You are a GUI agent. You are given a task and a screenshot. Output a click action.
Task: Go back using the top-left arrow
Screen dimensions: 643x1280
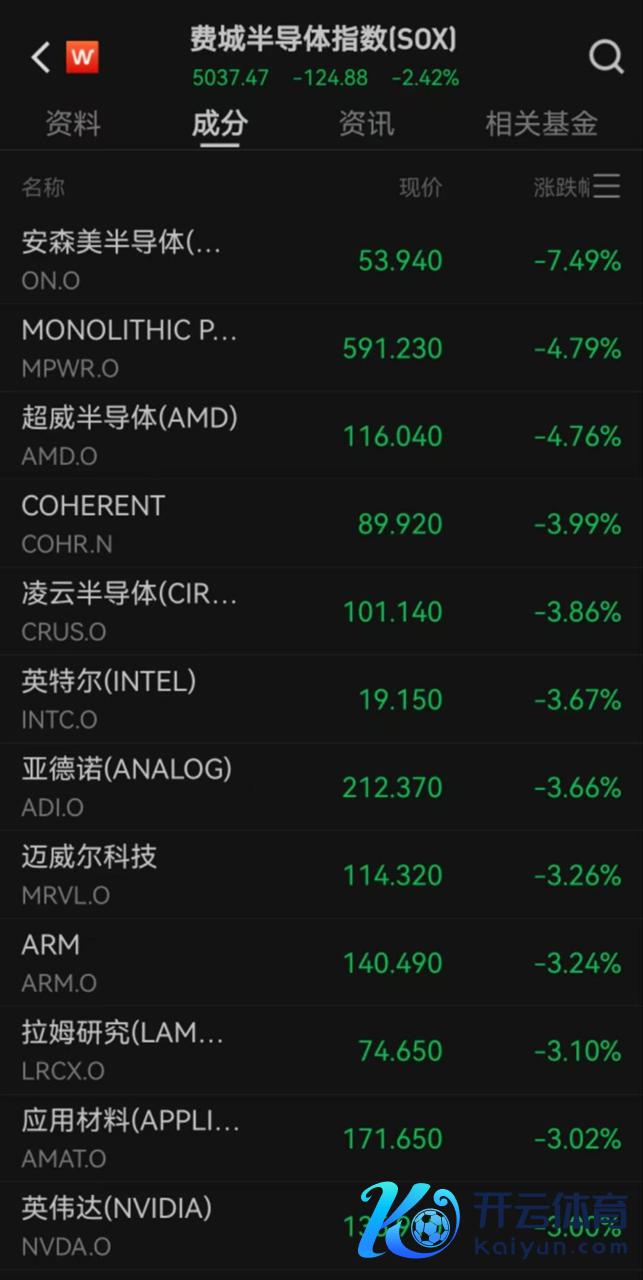pos(40,58)
